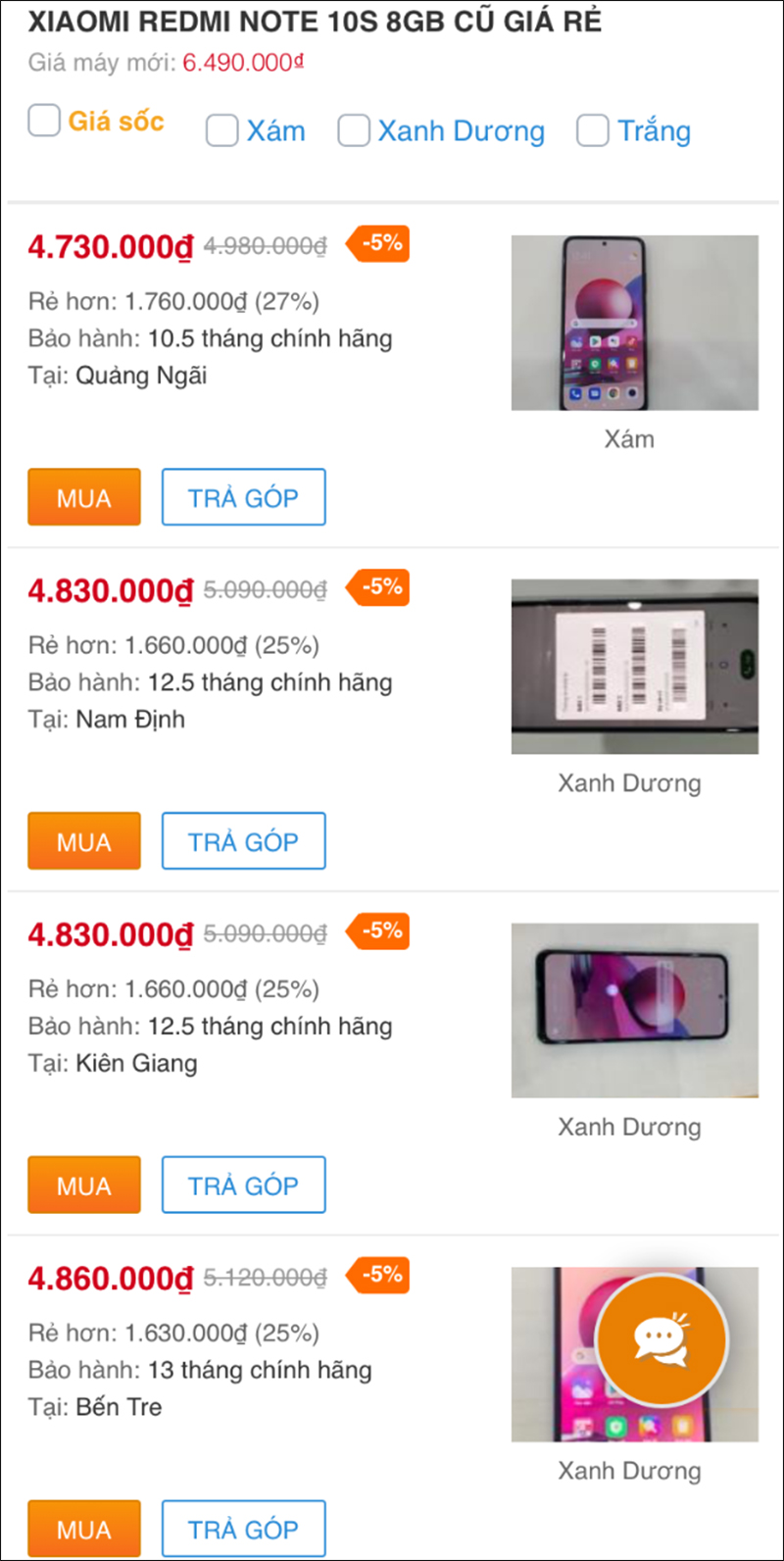Viewport: 784px width, 1561px height.
Task: Open the chat support bubble
Action: (661, 1341)
